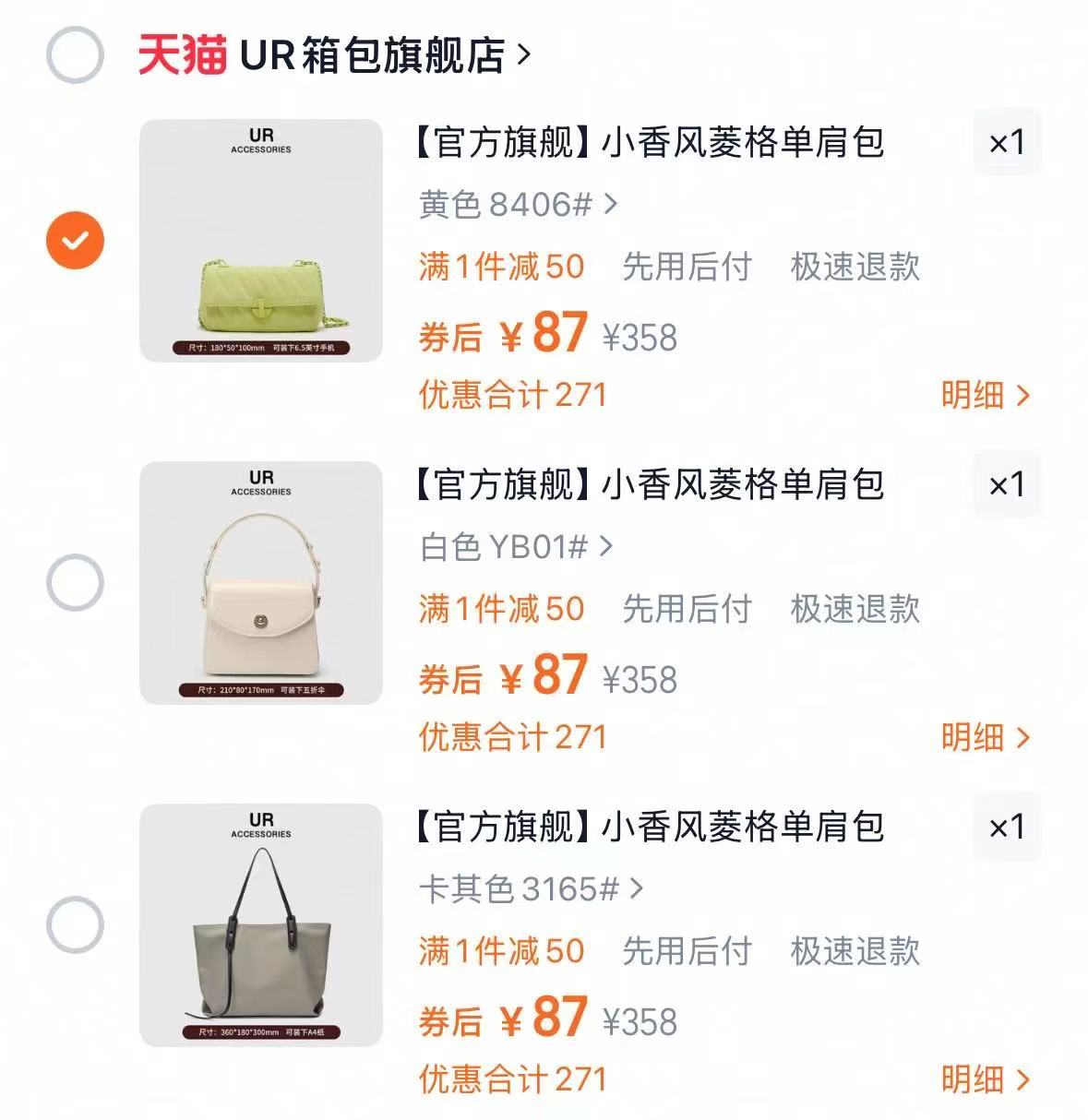The height and width of the screenshot is (1120, 1088).
Task: Click the yellow shoulder bag product thumbnail
Action: (x=260, y=238)
